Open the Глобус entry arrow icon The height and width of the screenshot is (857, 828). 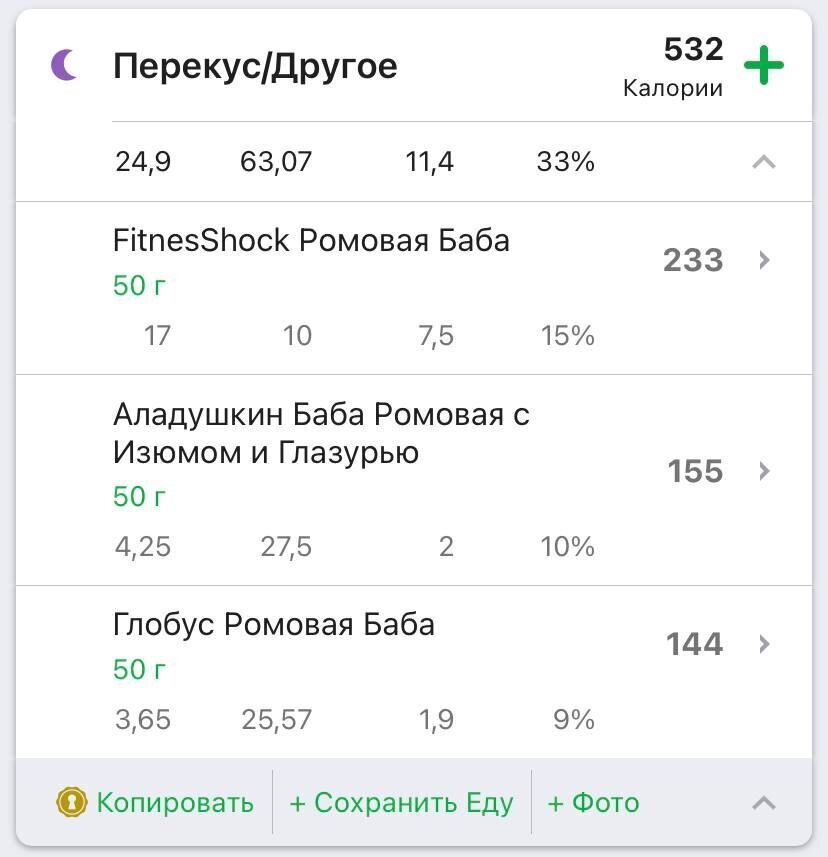[x=764, y=644]
